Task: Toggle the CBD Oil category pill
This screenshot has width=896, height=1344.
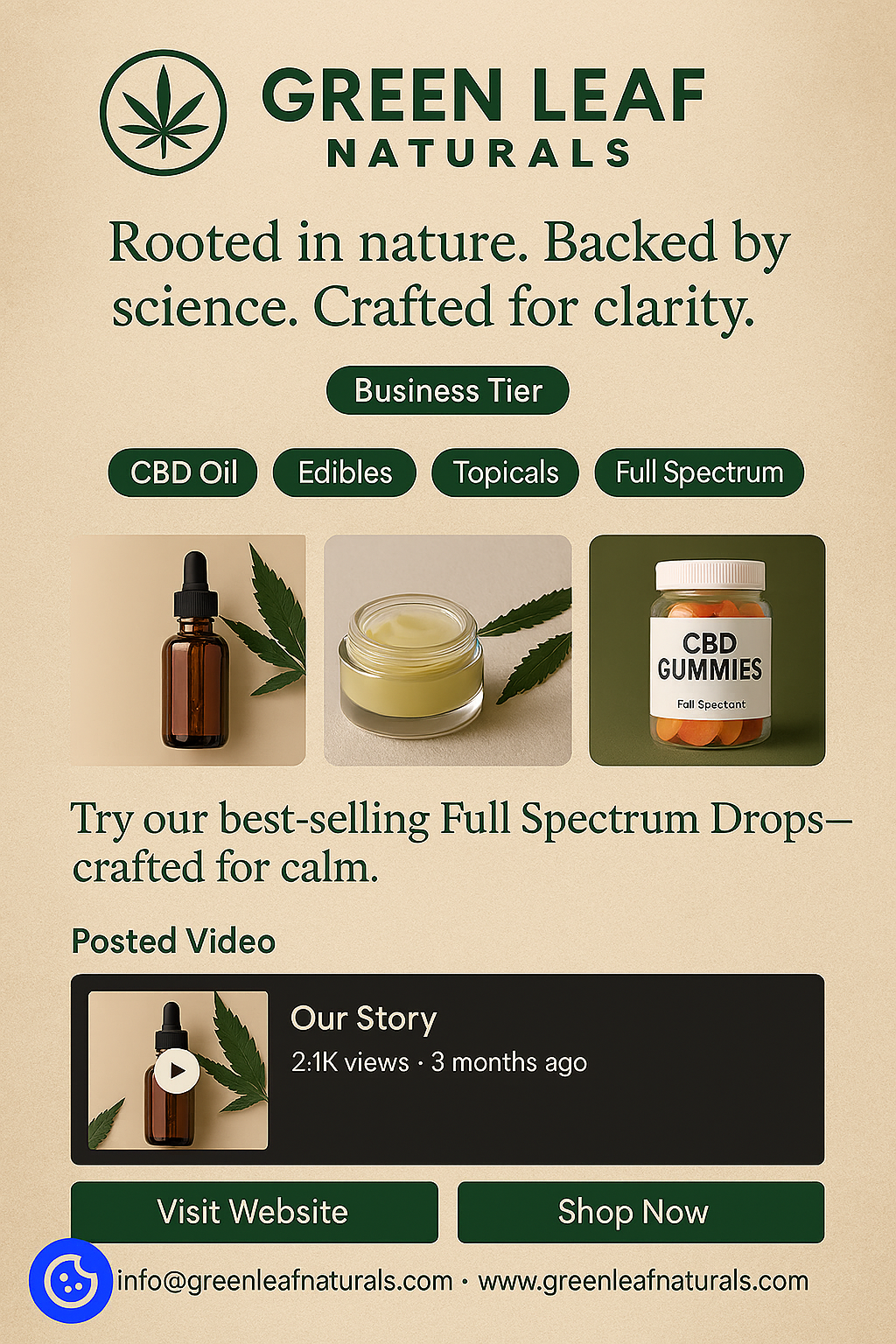Action: click(183, 472)
